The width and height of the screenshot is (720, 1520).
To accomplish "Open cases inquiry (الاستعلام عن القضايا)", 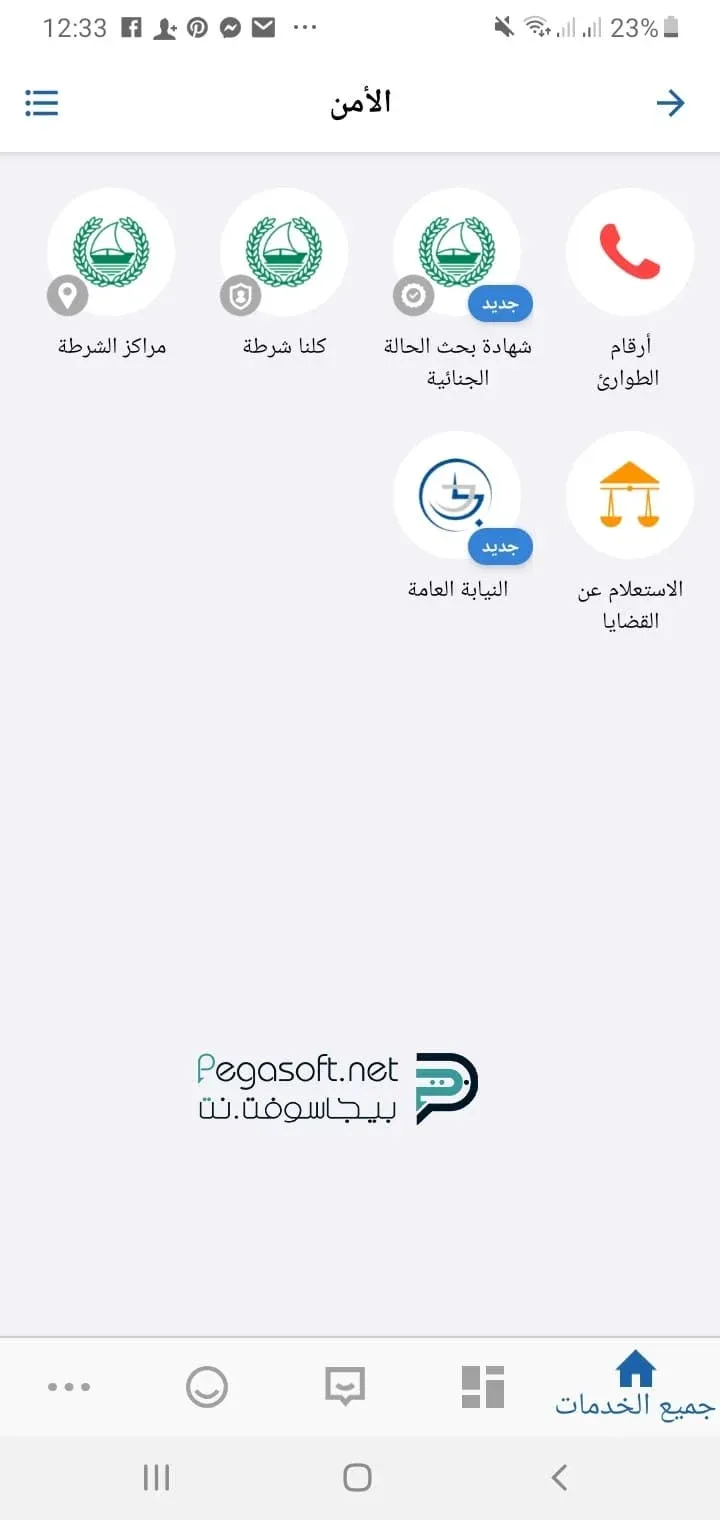I will click(630, 495).
